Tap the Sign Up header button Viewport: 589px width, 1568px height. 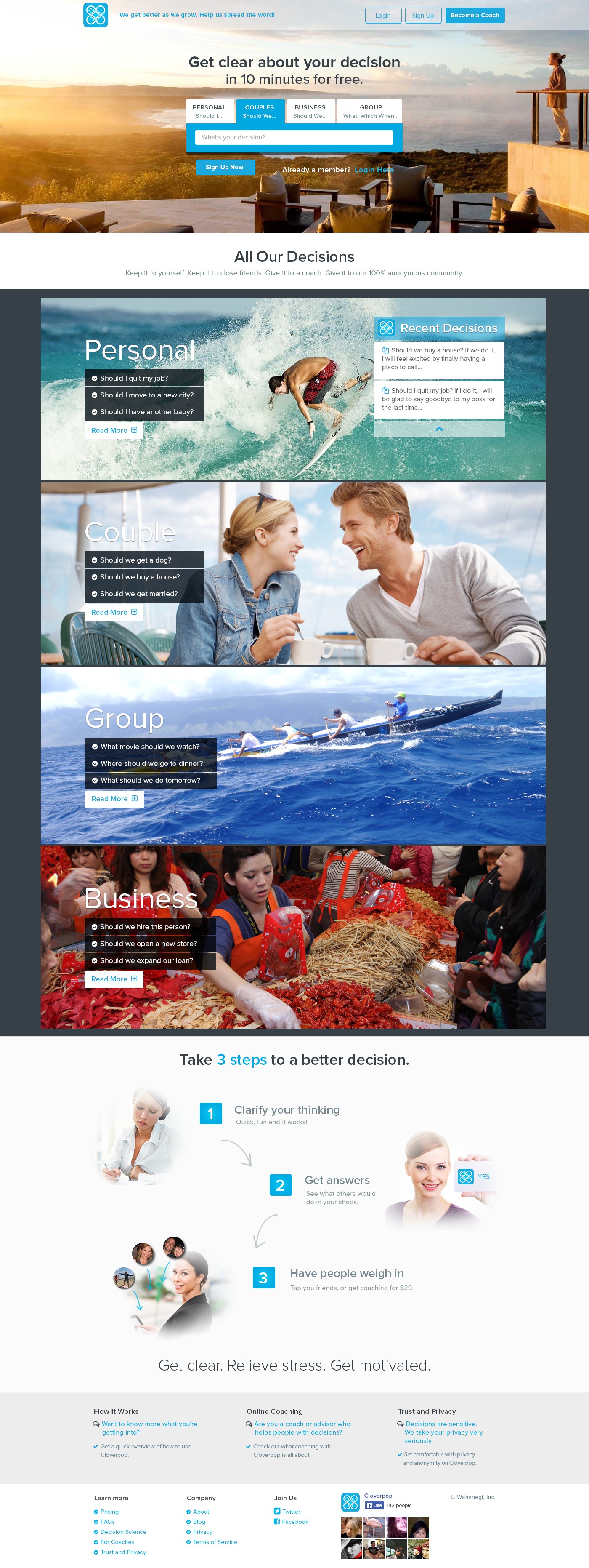[x=422, y=15]
